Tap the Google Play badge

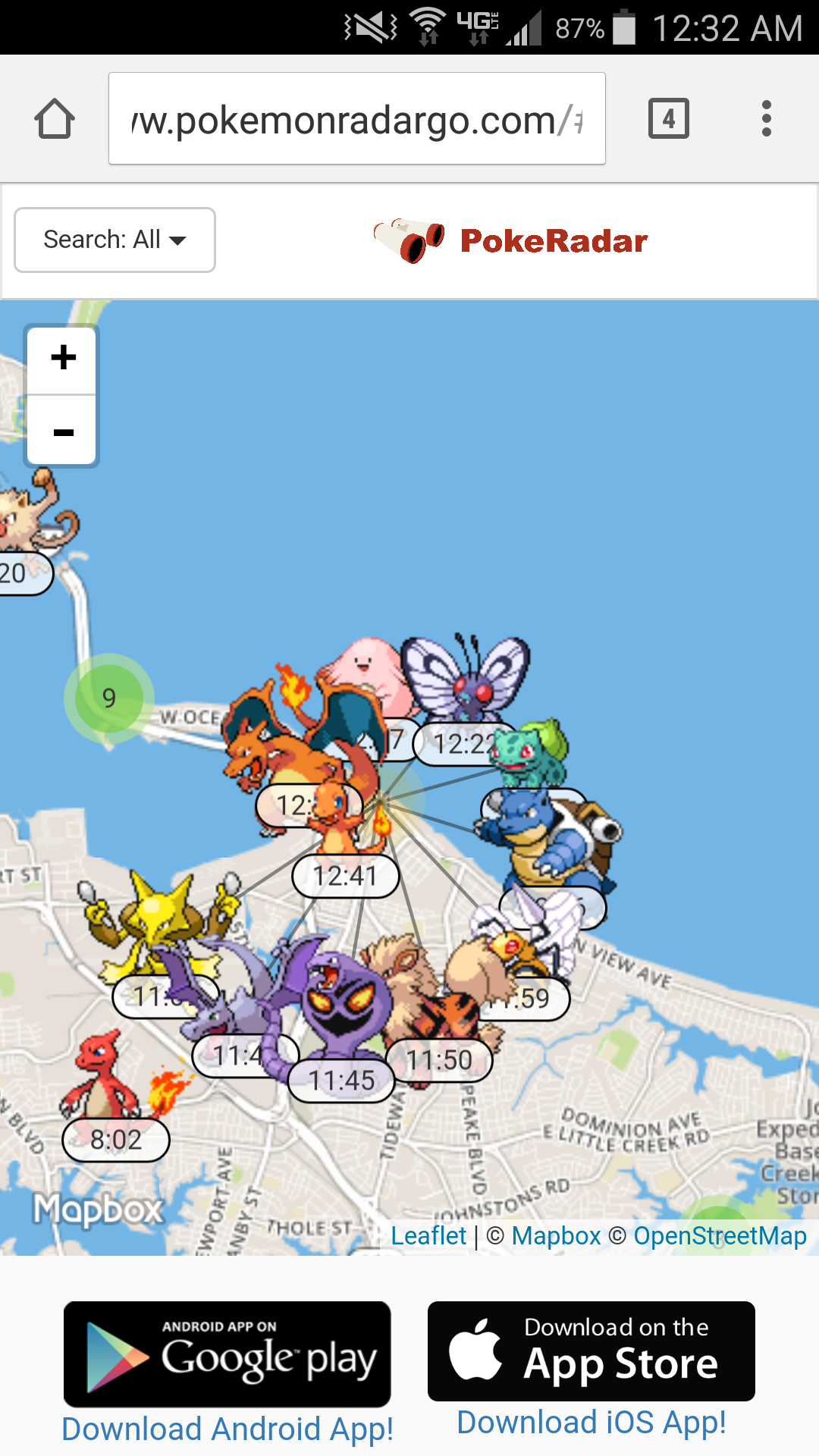point(227,1354)
